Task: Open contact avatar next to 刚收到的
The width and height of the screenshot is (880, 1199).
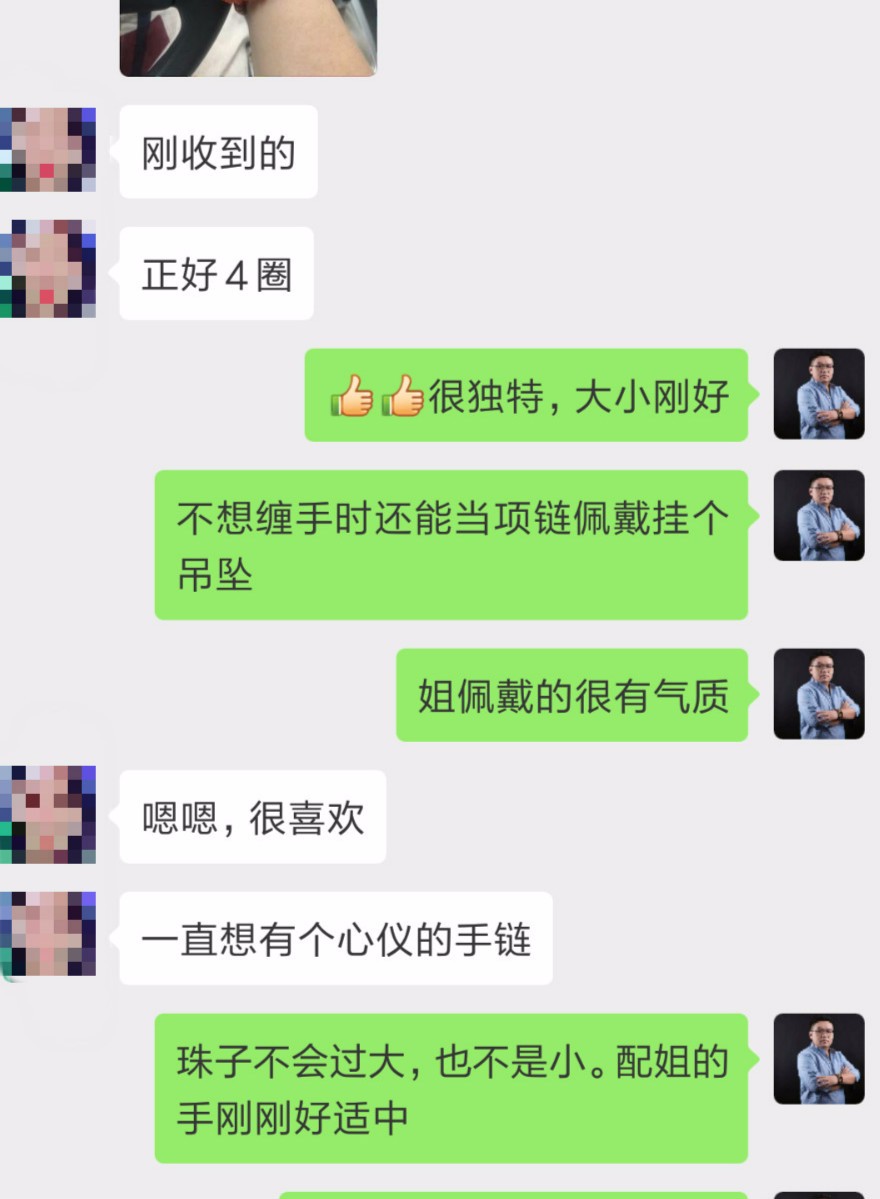Action: [48, 150]
